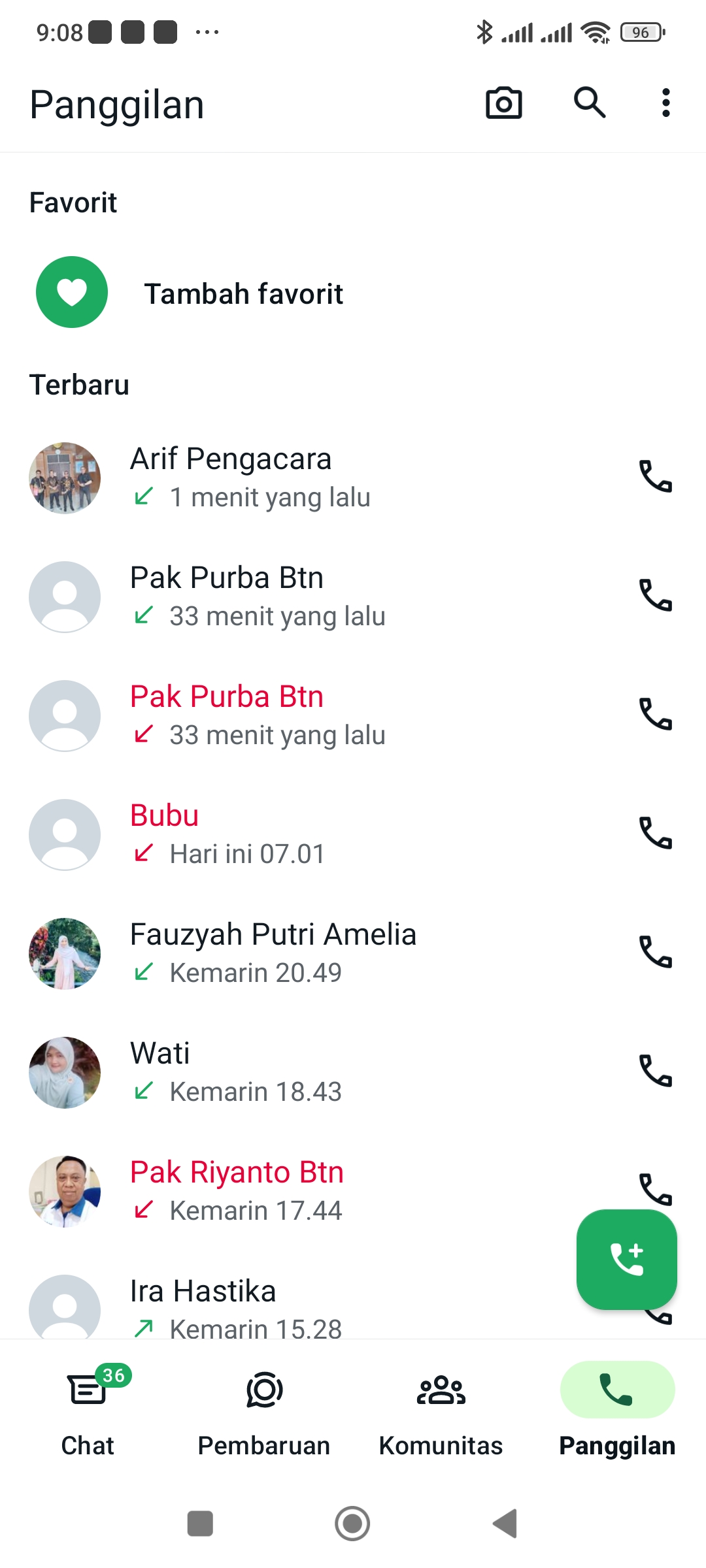
Task: Call Wati with the phone icon
Action: pos(655,1071)
